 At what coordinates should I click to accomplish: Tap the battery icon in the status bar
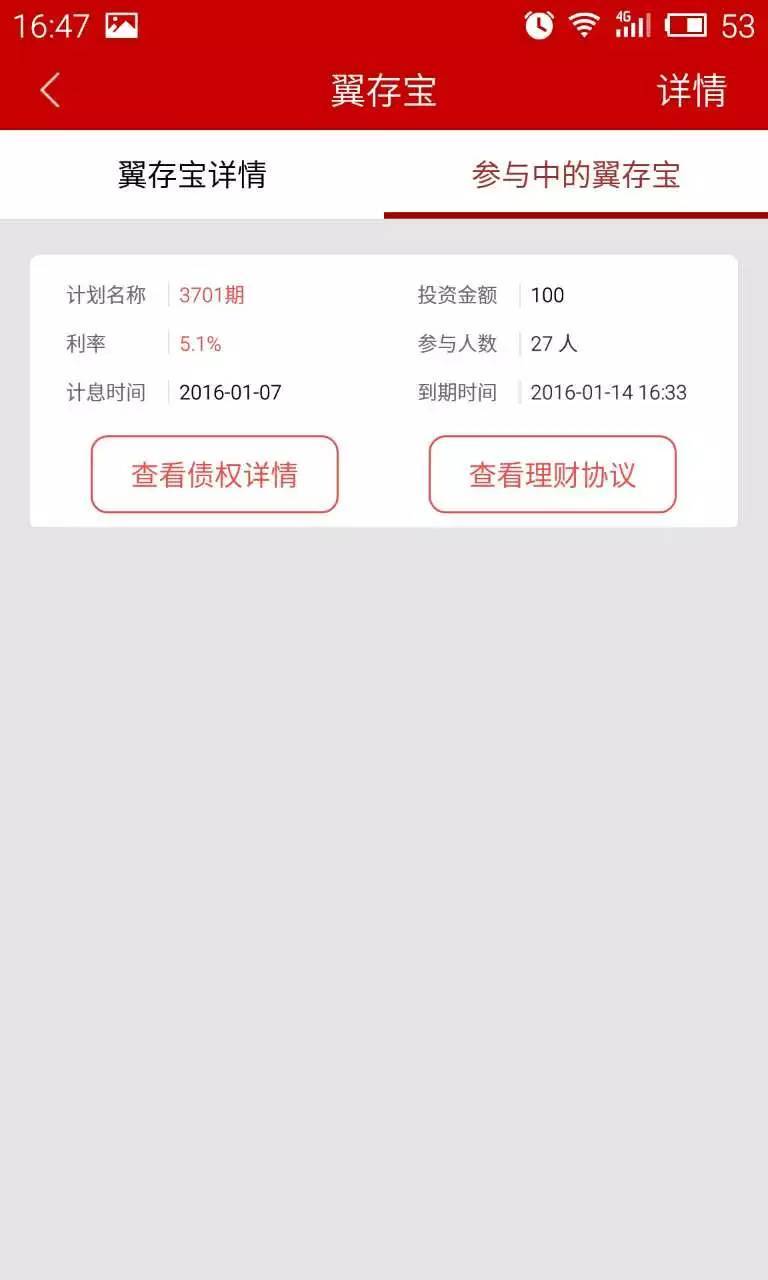[683, 26]
